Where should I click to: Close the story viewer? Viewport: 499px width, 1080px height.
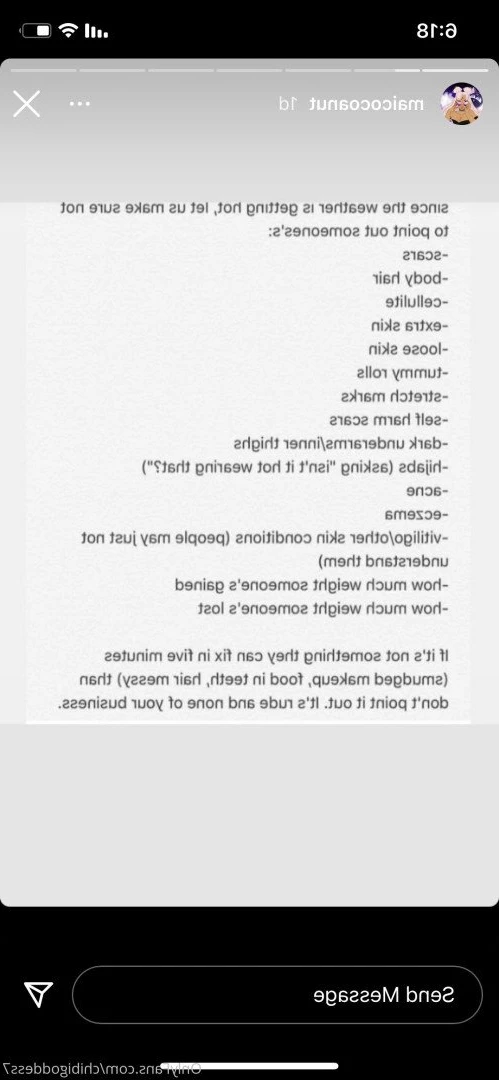click(27, 104)
